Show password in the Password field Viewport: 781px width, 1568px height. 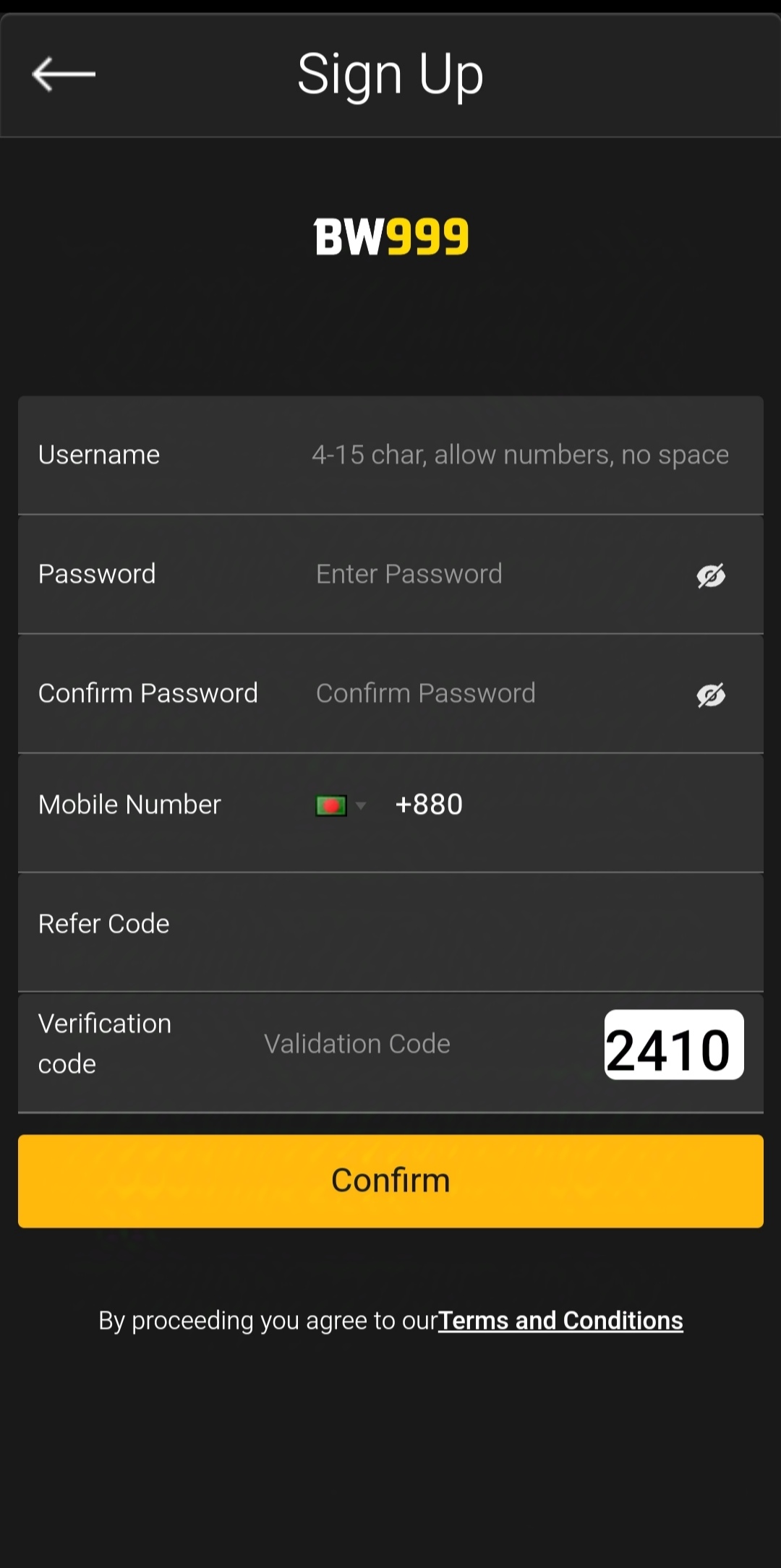(711, 575)
